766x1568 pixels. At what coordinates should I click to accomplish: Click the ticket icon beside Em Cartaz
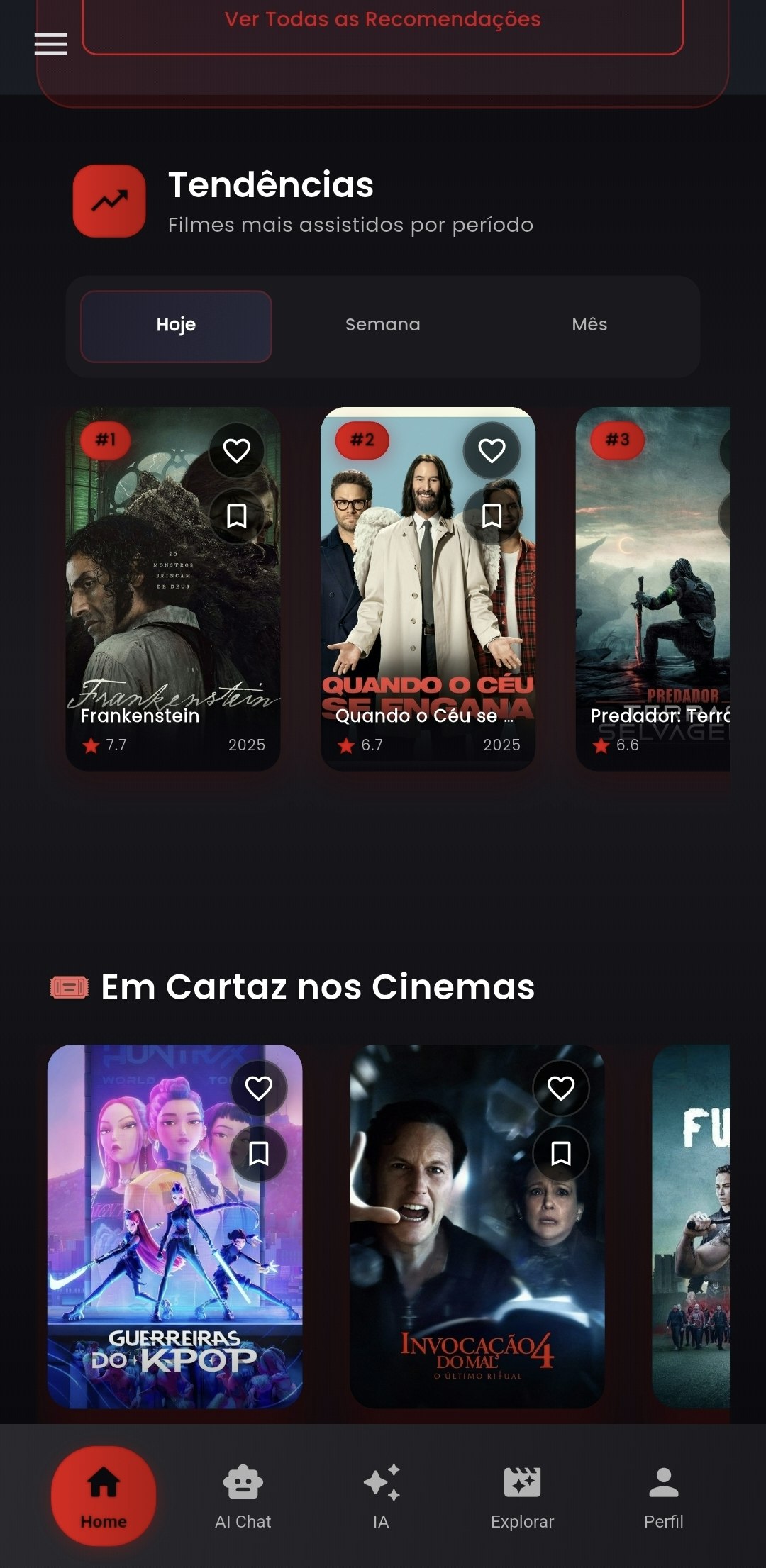pos(70,986)
